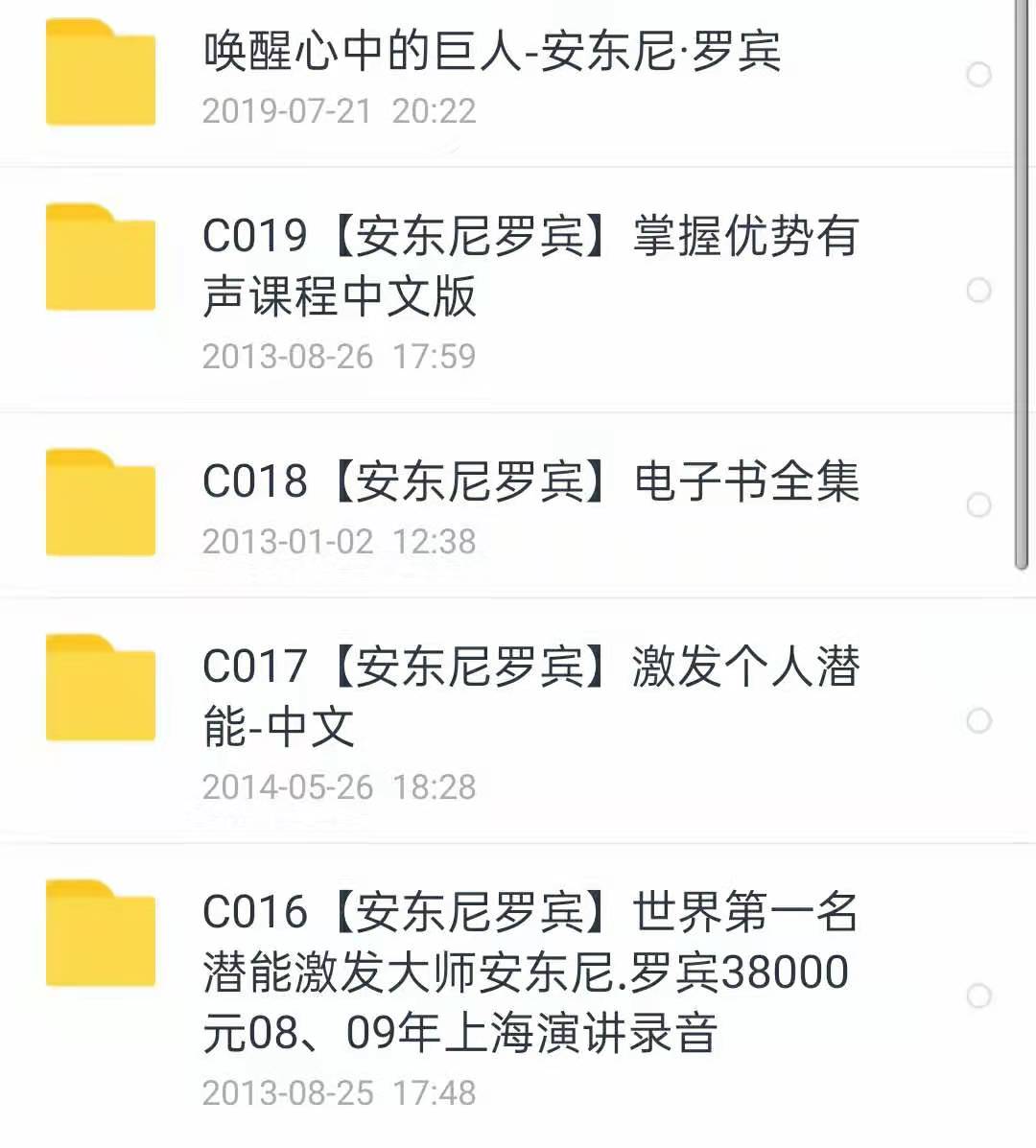This screenshot has height=1148, width=1036.
Task: Open folder C017 激发个人潜能-中文
Action: click(530, 696)
